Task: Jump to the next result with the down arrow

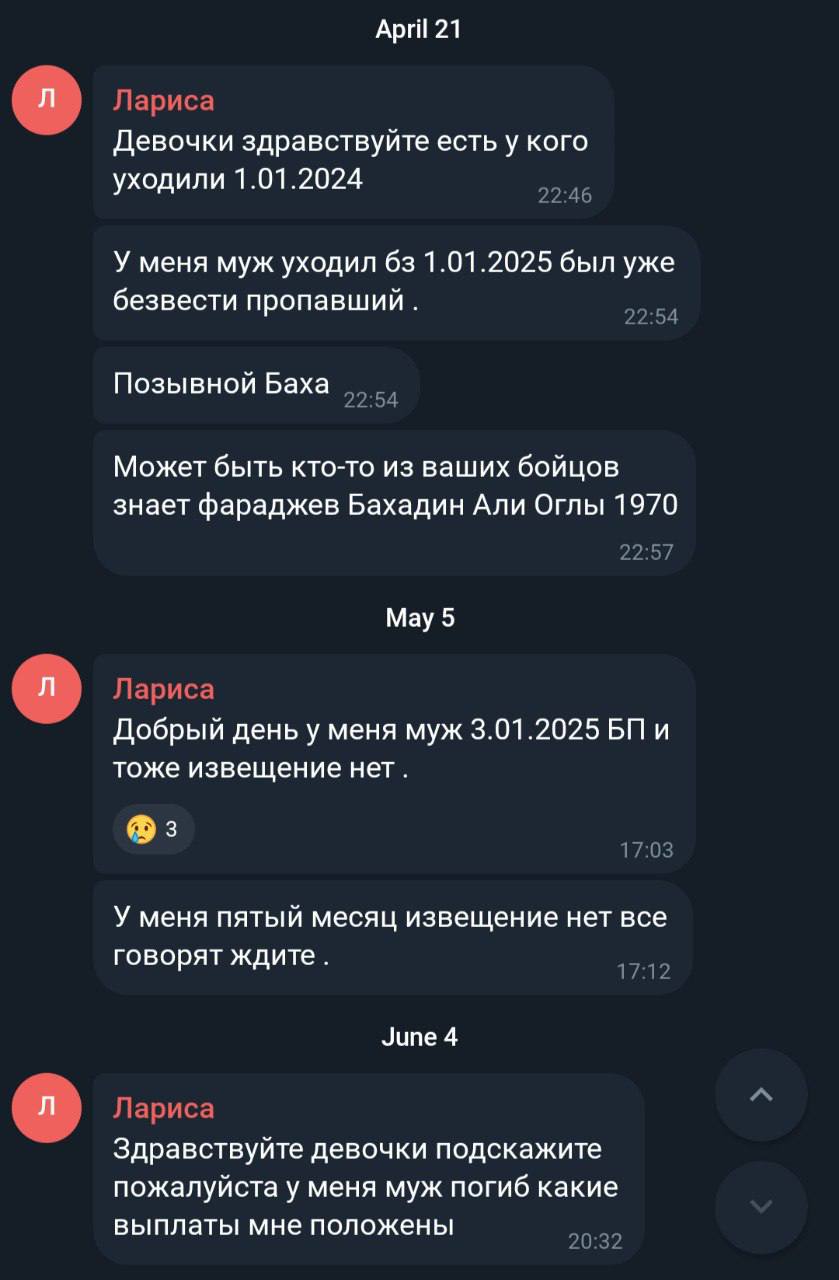Action: (x=761, y=1206)
